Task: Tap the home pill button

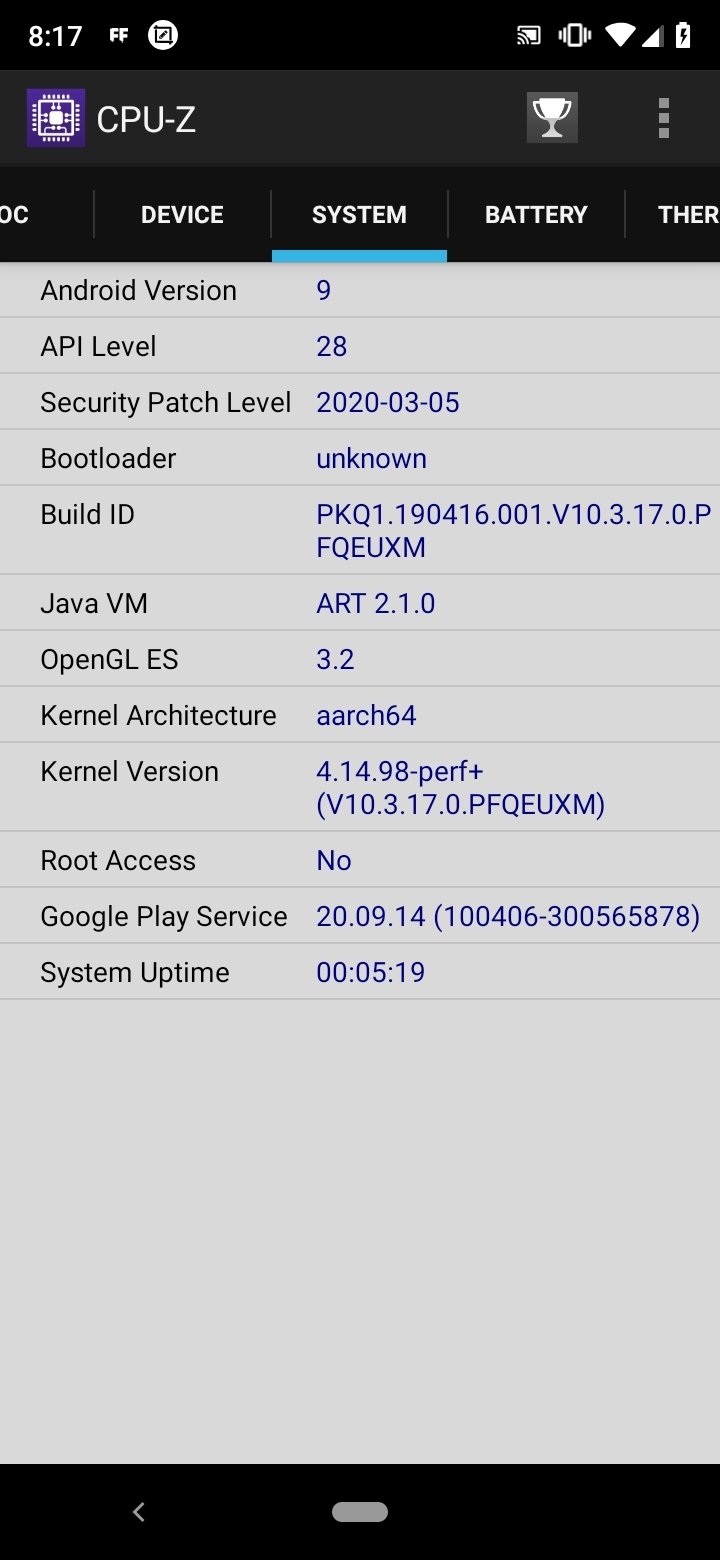Action: pyautogui.click(x=360, y=1512)
